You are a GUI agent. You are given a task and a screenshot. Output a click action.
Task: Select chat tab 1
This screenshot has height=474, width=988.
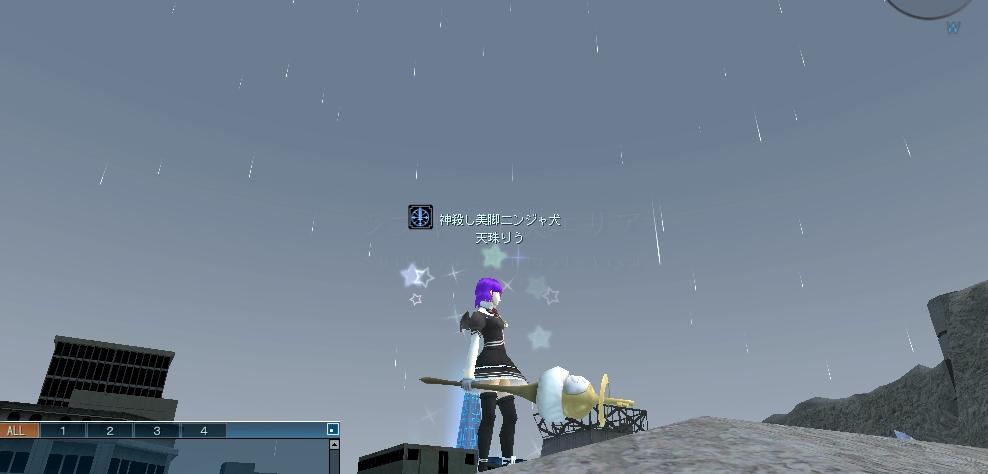(x=62, y=431)
